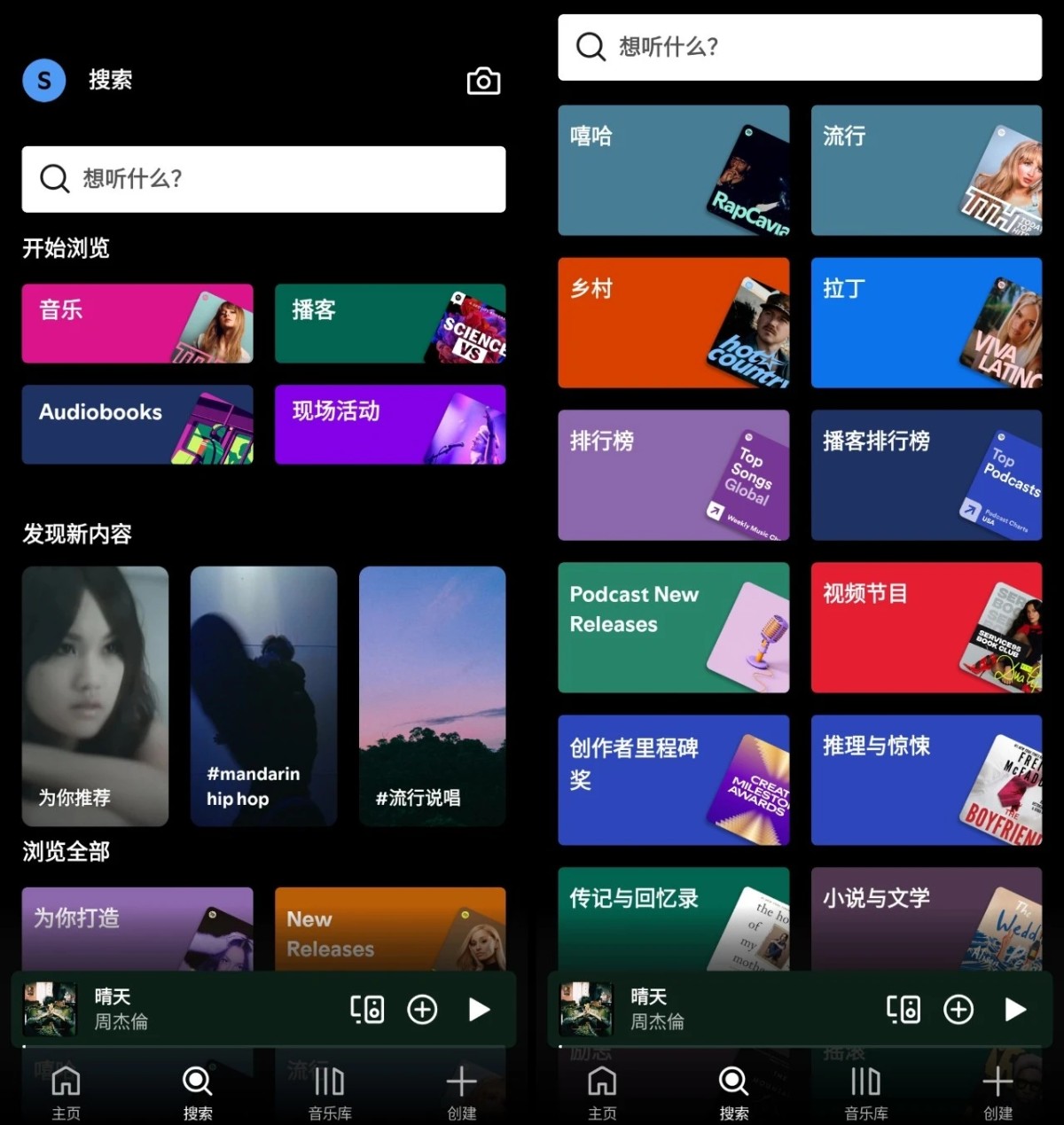
Task: Open the 传记与回忆录 card
Action: tap(673, 919)
